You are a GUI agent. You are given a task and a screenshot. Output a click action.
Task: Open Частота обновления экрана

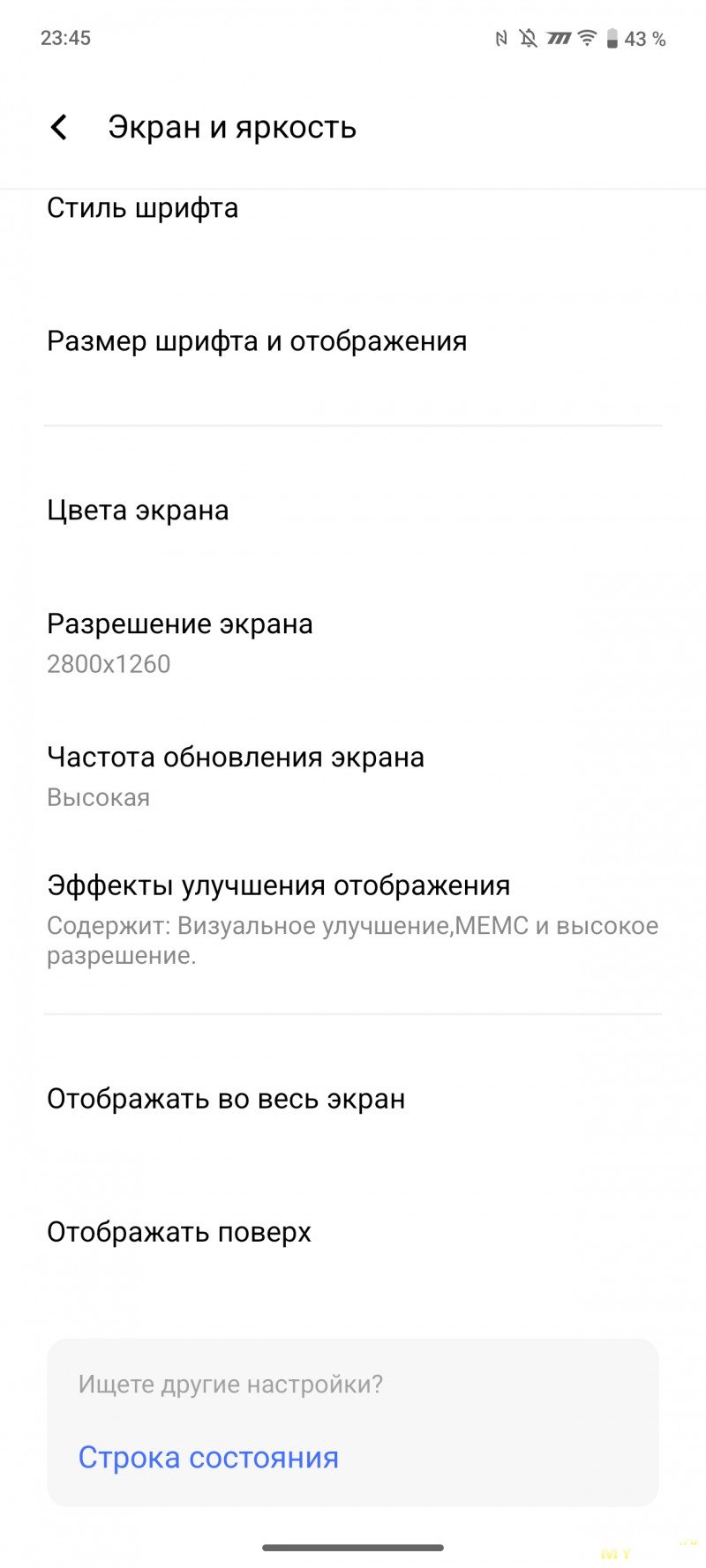353,776
